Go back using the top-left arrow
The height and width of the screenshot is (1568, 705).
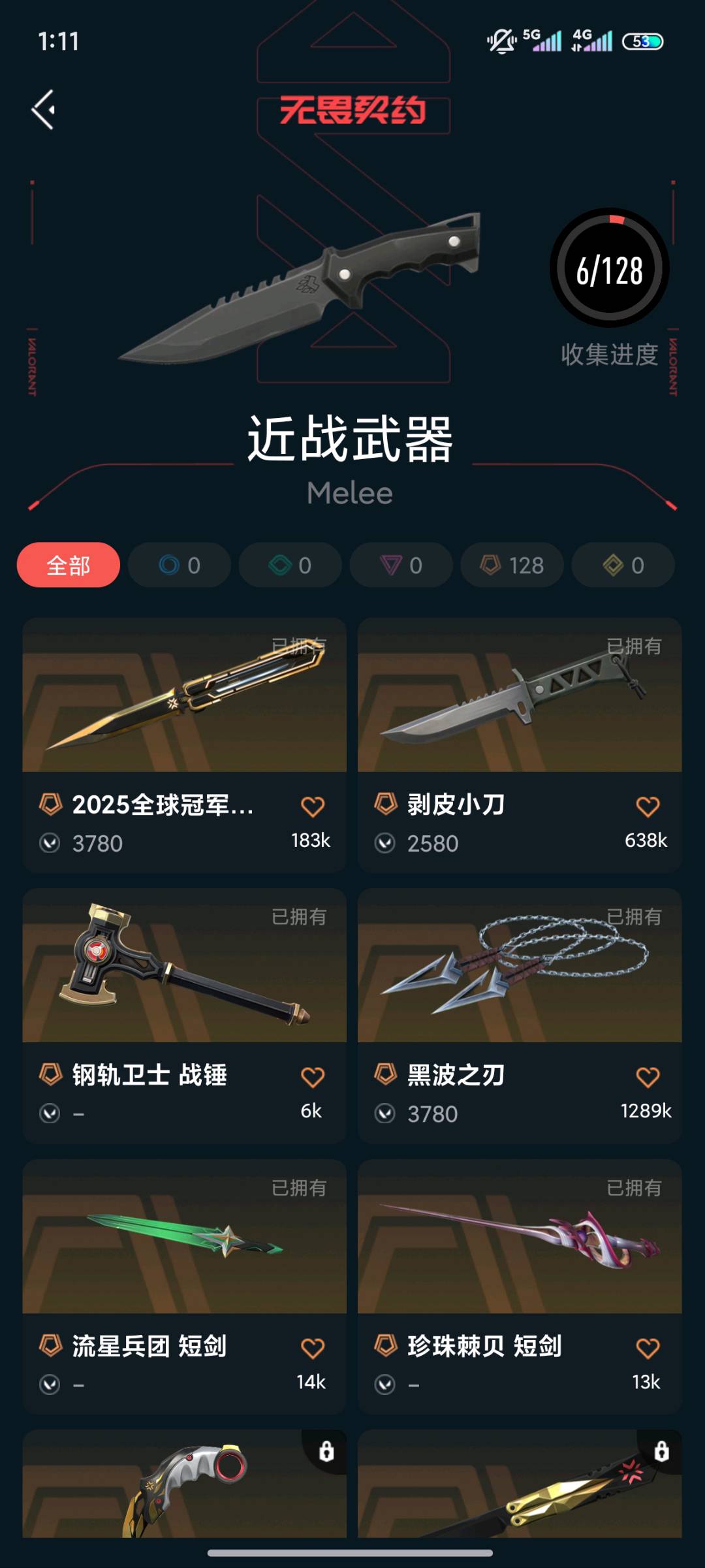coord(44,109)
